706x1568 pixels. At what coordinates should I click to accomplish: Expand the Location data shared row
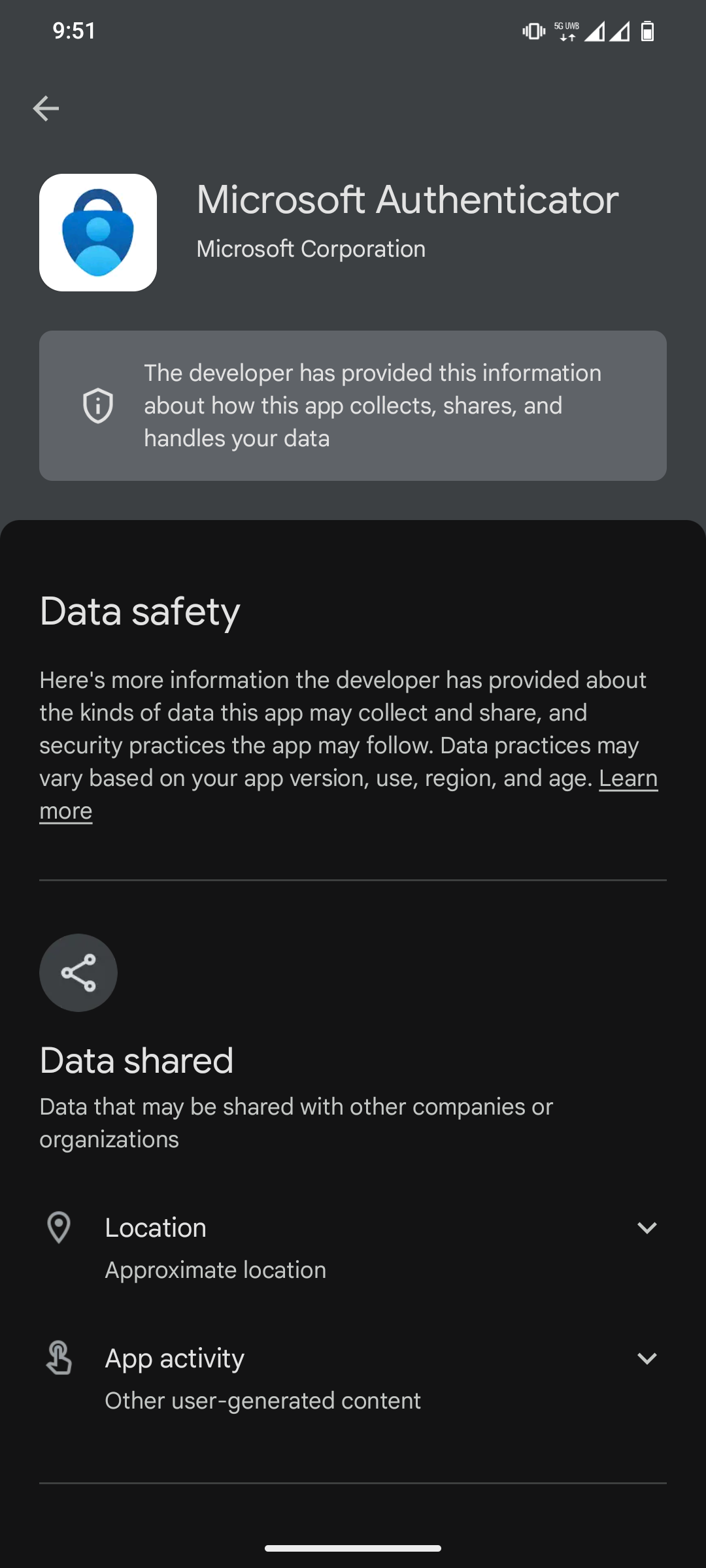pyautogui.click(x=353, y=1248)
